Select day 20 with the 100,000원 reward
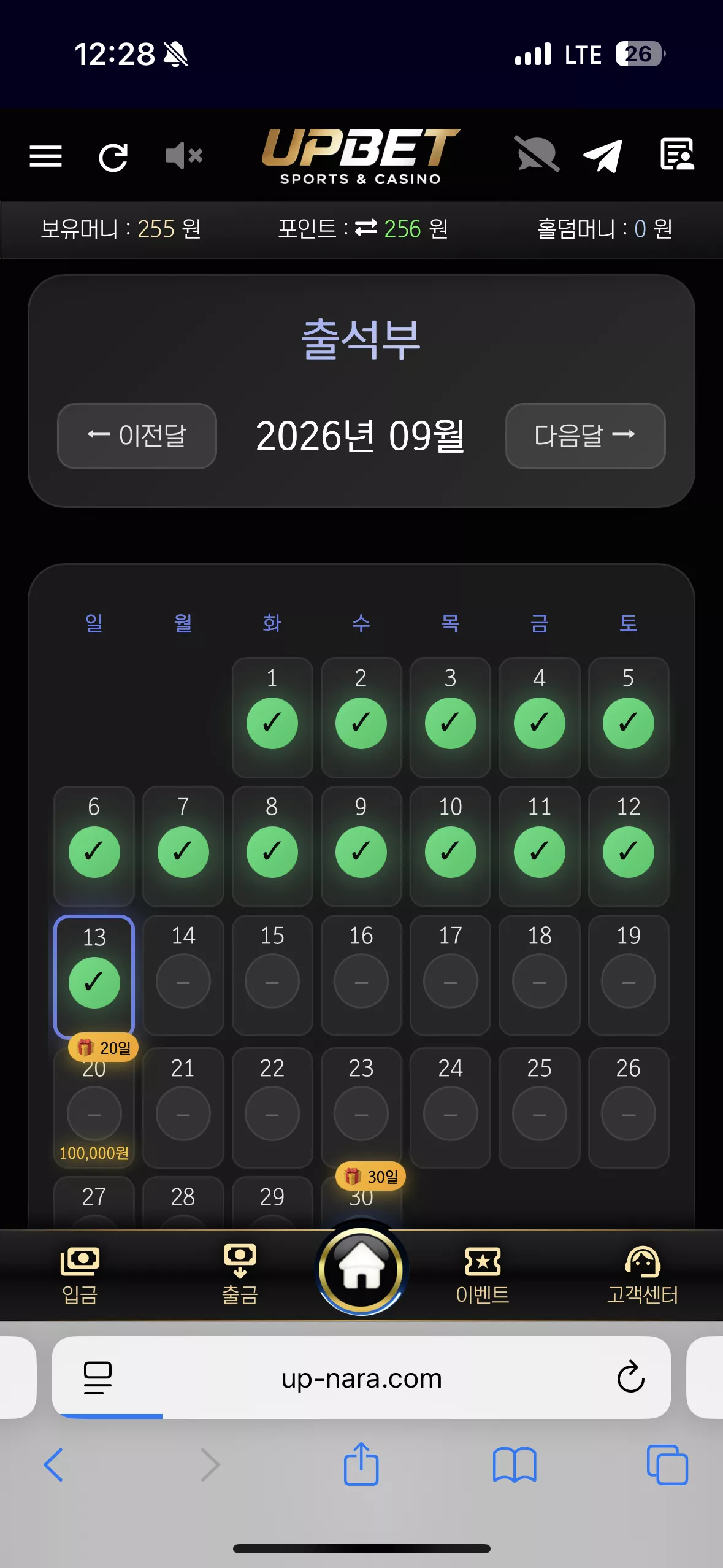This screenshot has width=723, height=1568. click(x=94, y=1108)
